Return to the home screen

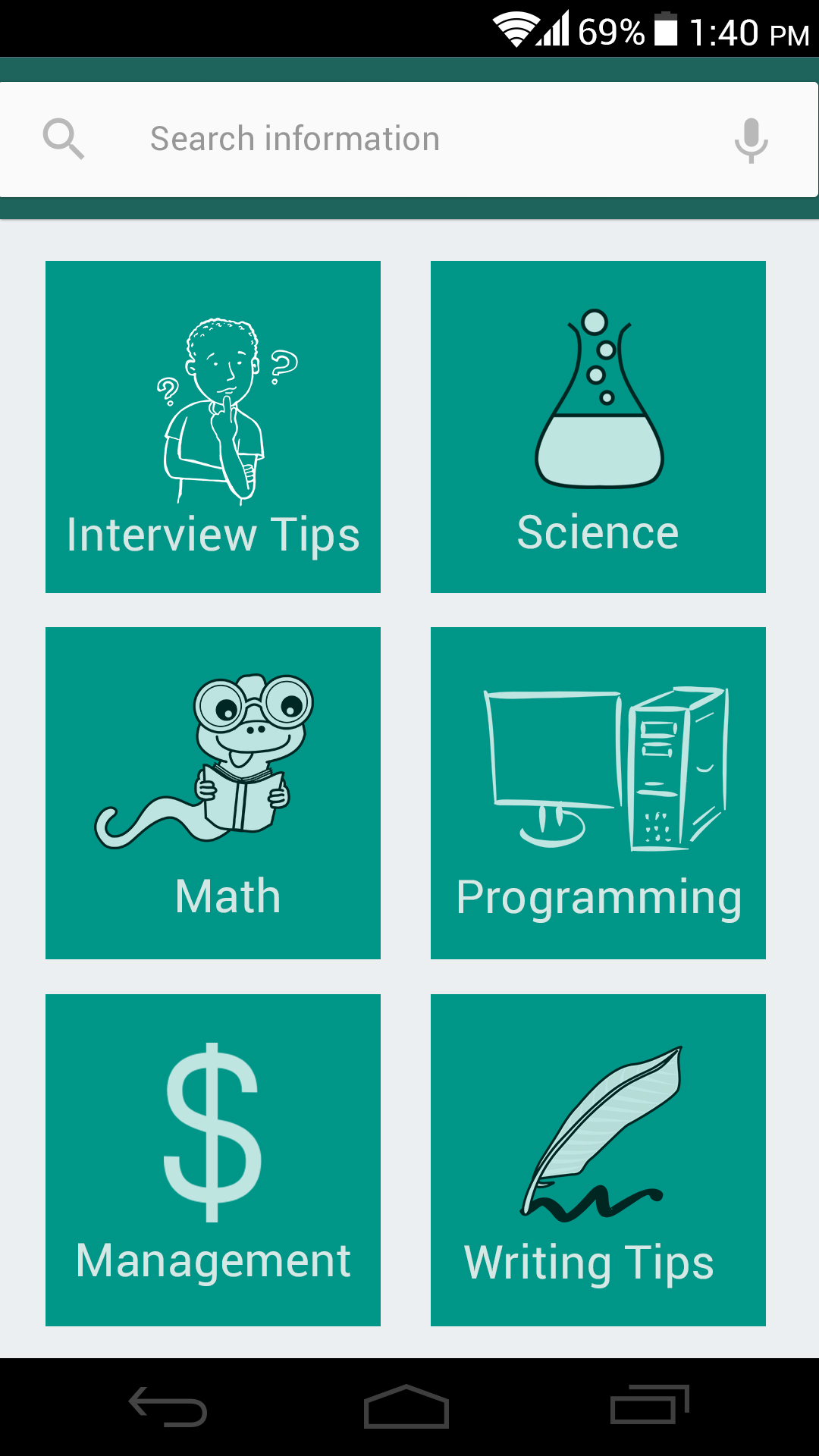pos(407,1407)
